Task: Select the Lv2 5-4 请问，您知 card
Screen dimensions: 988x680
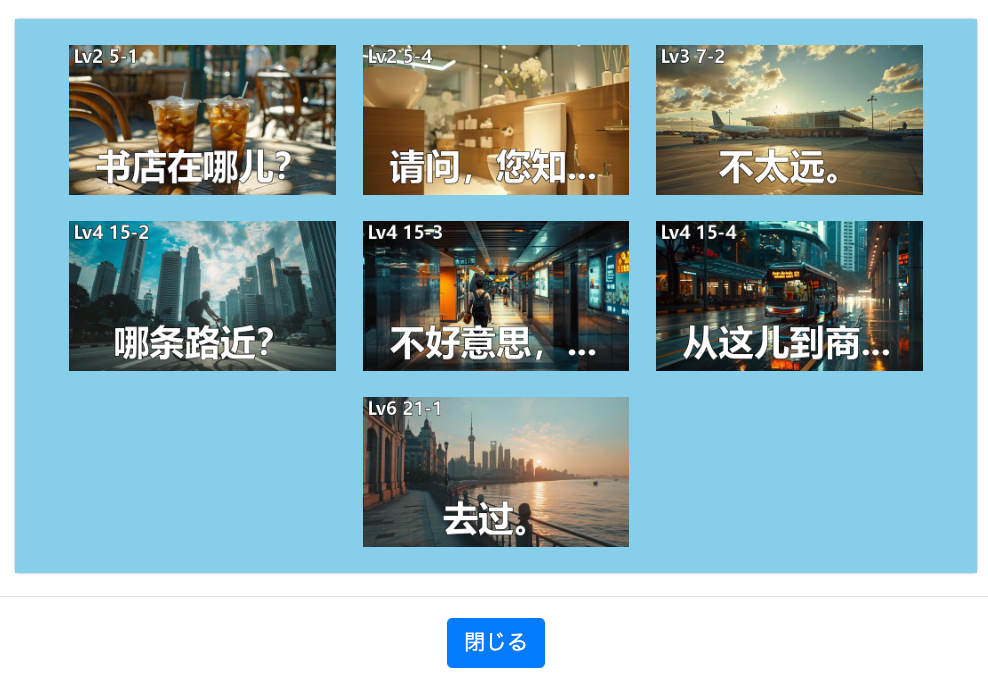Action: [x=495, y=120]
